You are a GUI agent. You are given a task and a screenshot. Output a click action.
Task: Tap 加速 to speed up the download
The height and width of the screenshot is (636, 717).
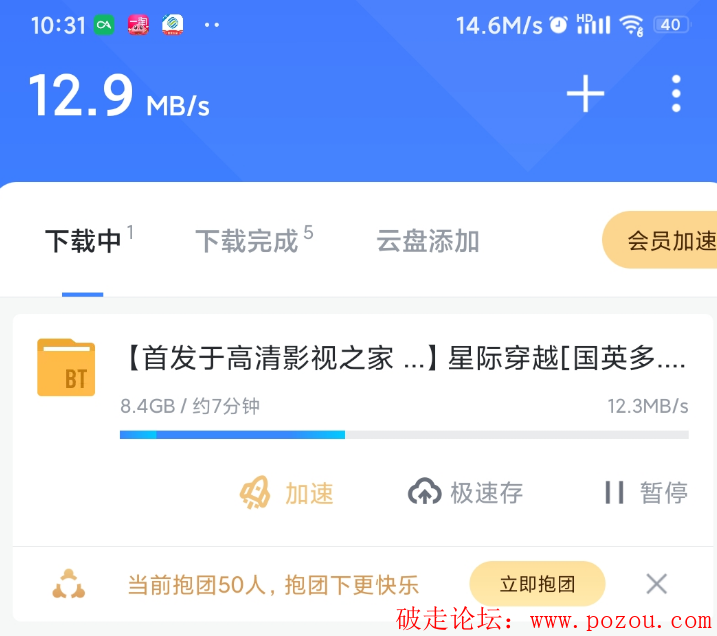coord(287,492)
